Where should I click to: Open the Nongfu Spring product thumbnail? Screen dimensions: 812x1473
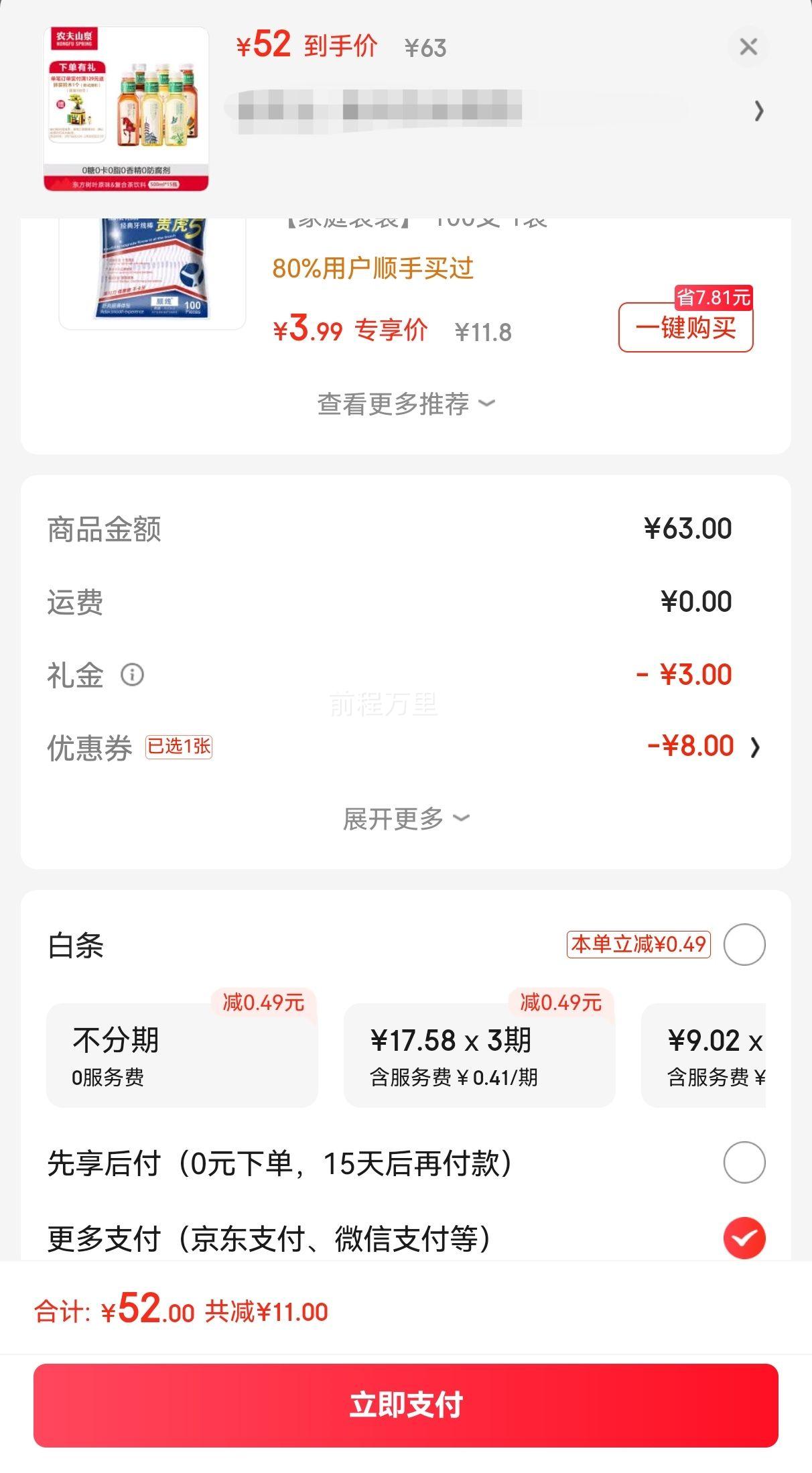point(126,109)
